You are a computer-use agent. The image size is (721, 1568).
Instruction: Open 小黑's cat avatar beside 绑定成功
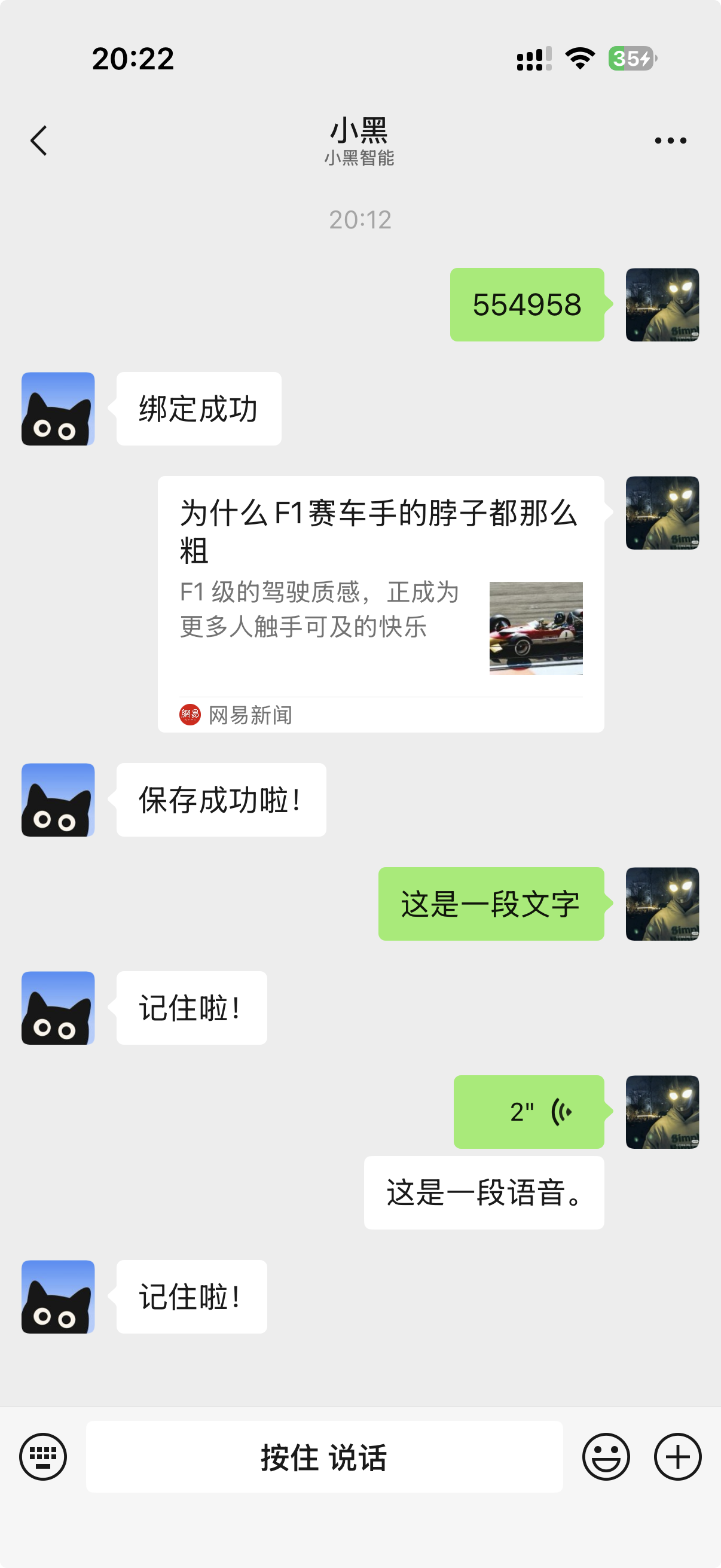(x=58, y=408)
